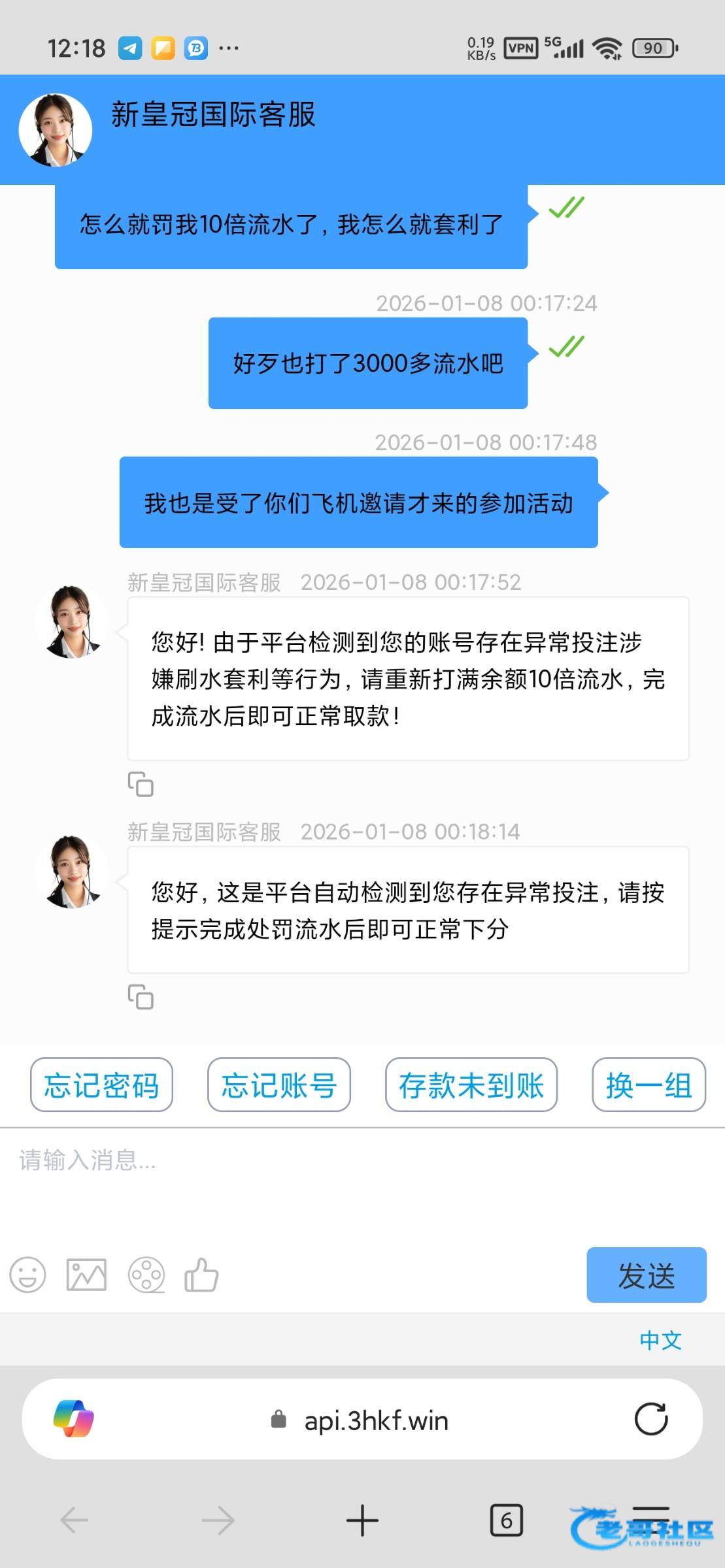
Task: Open the Copilot icon in address bar
Action: 73,1419
